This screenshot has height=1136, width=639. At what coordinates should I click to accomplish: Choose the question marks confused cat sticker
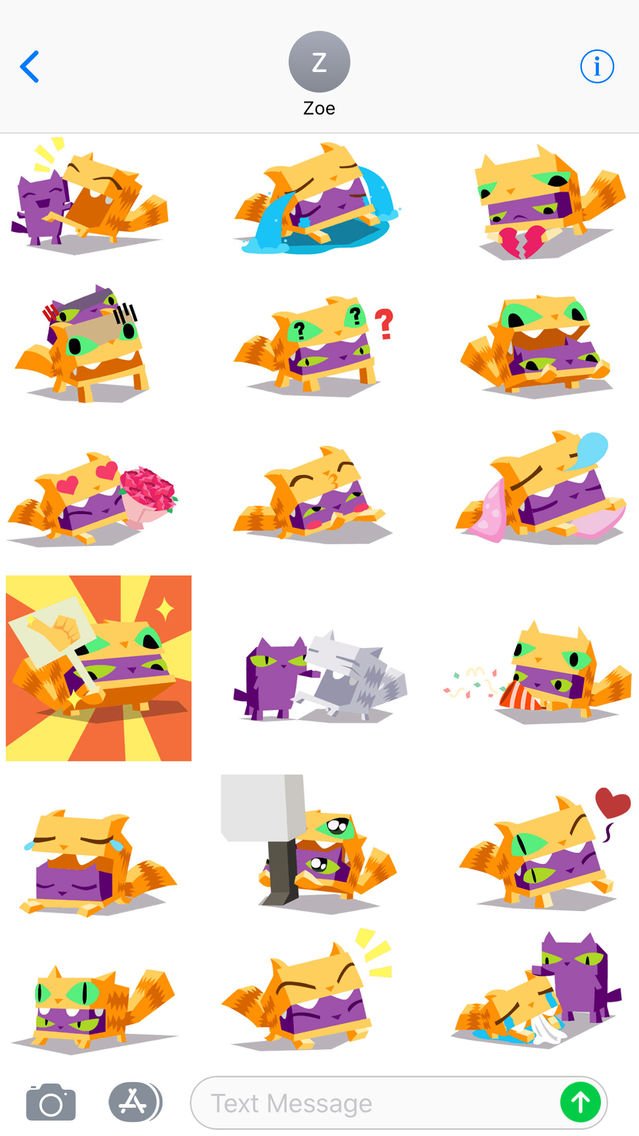click(314, 345)
